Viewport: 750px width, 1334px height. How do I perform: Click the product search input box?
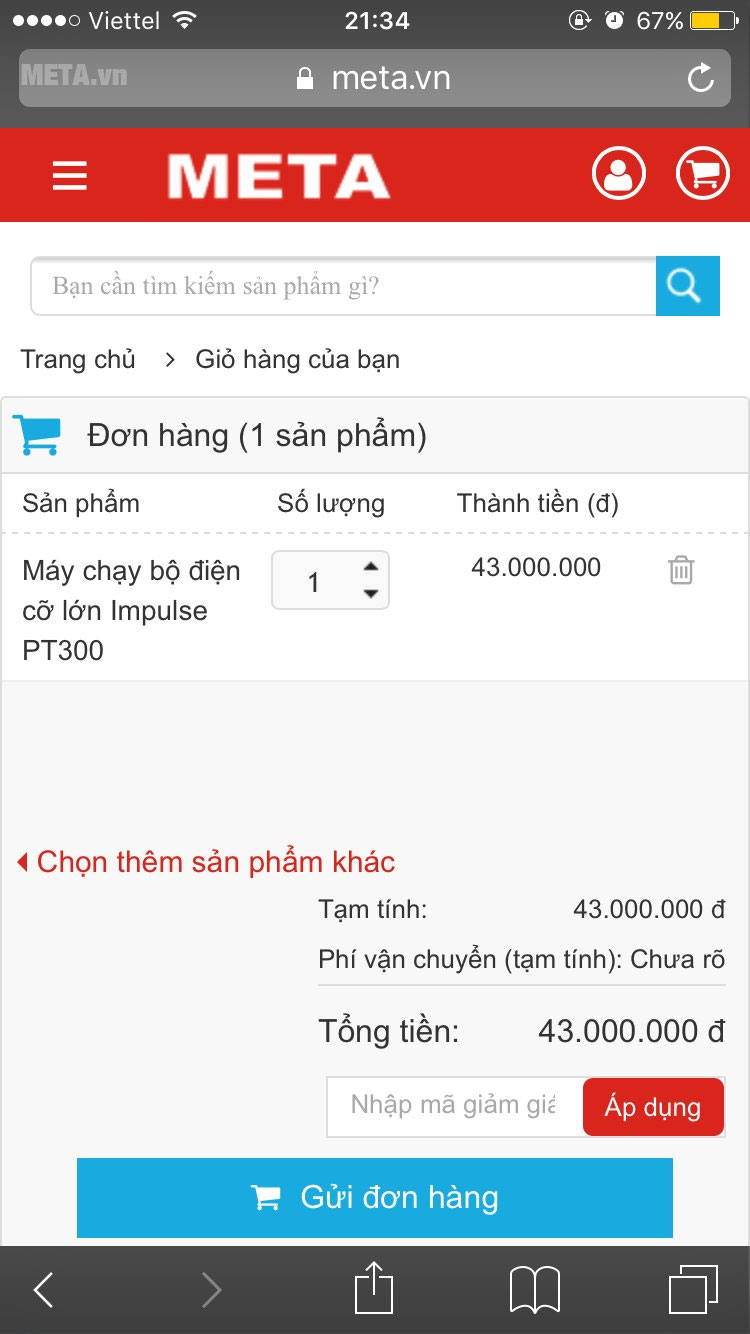click(340, 286)
